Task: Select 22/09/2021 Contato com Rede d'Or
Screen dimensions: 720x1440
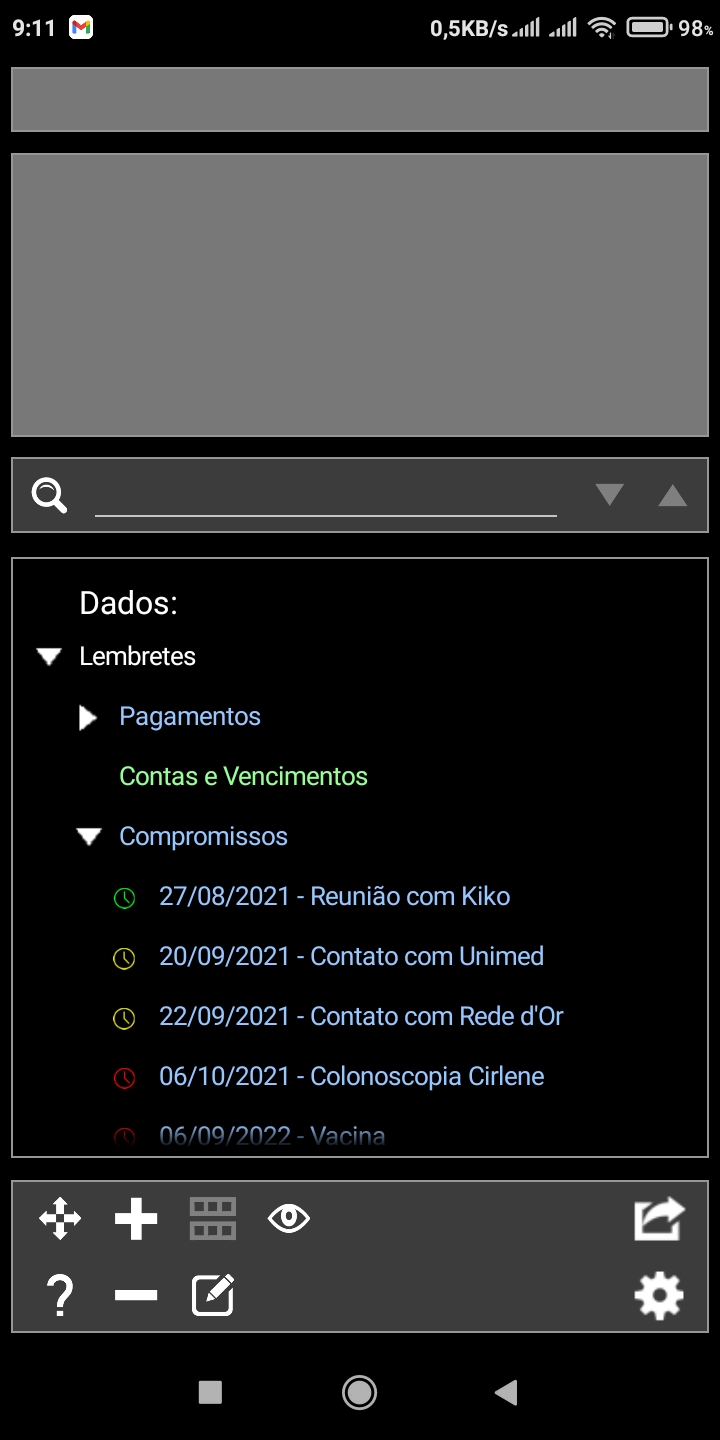Action: [361, 1016]
